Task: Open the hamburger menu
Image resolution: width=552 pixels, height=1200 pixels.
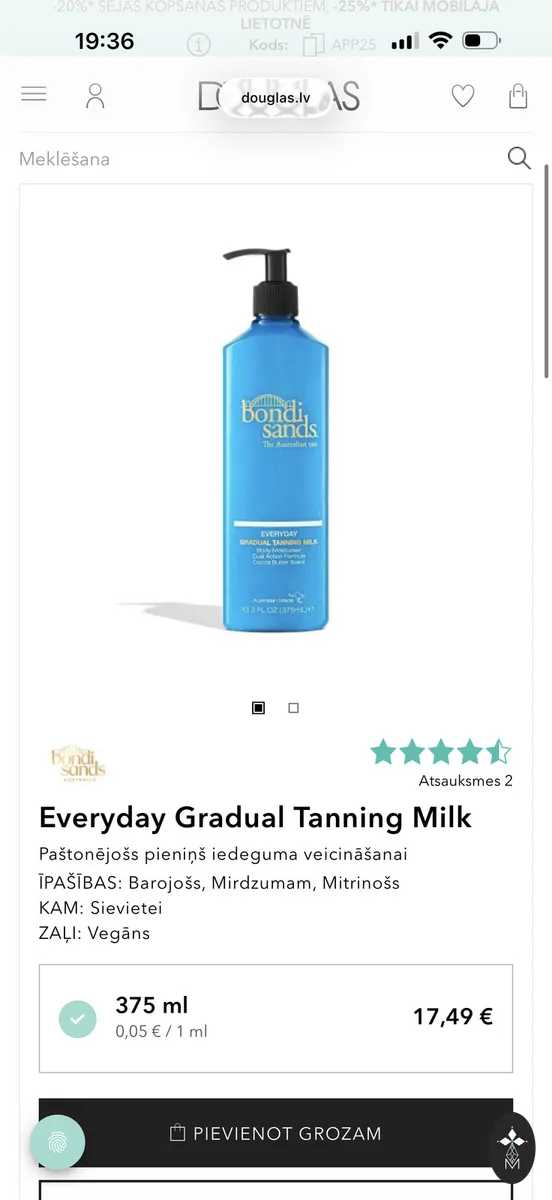Action: point(33,94)
